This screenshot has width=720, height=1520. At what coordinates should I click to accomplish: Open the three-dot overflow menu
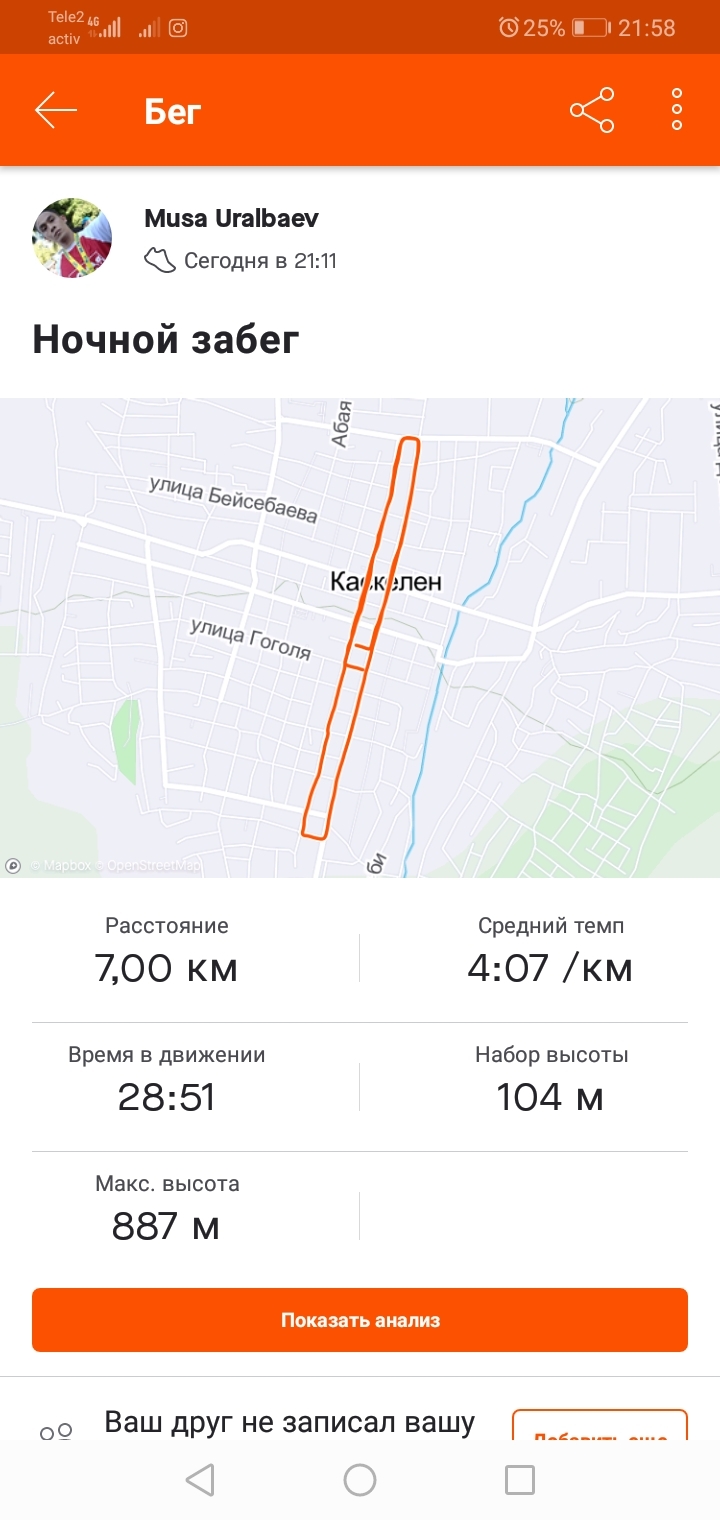point(677,110)
